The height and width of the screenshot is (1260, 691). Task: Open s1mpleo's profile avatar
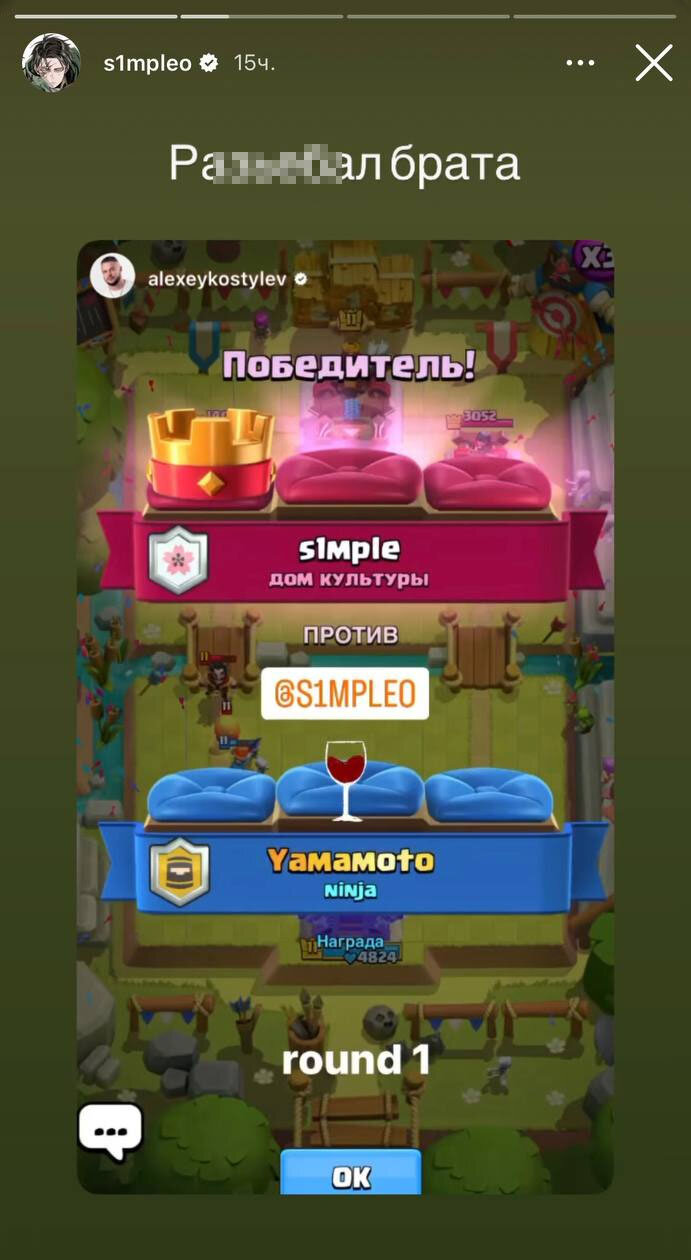51,63
